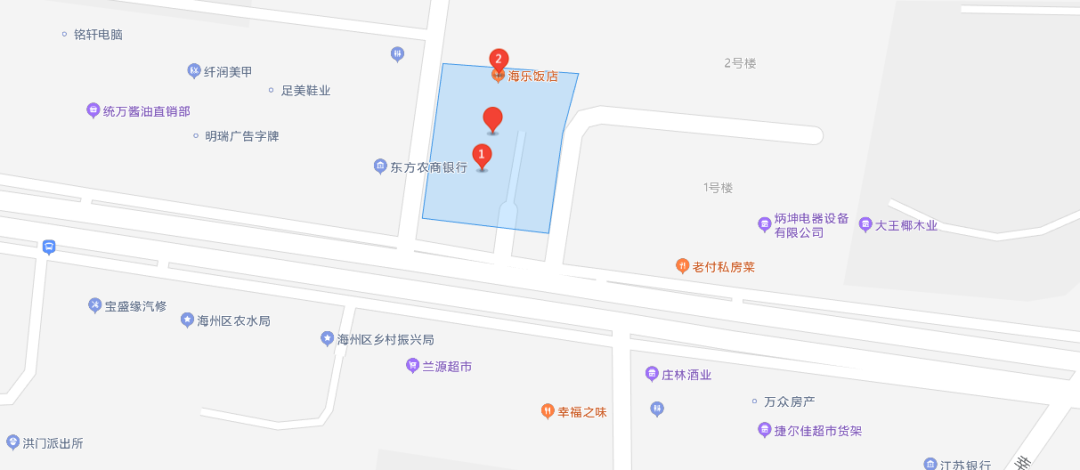
Task: Tap the bus stop icon on the road
Action: click(x=49, y=246)
